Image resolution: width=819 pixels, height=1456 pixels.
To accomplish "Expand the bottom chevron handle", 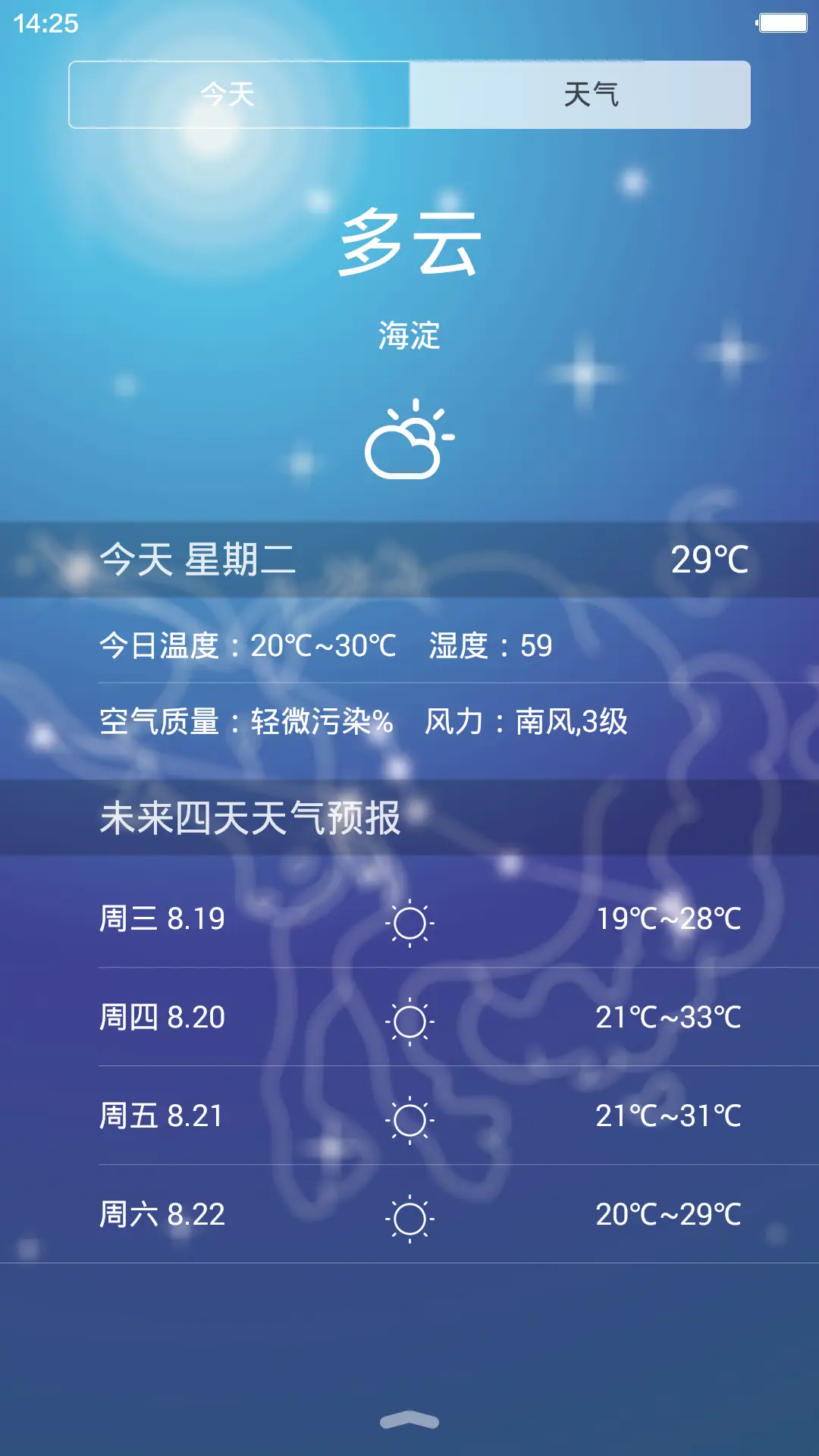I will [409, 1417].
